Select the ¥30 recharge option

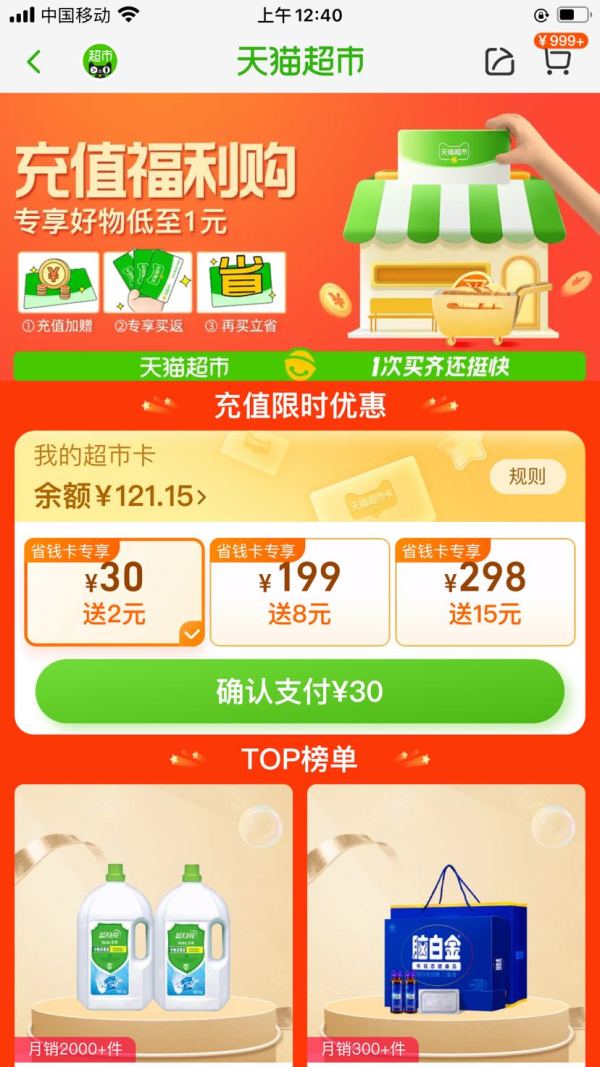[x=115, y=592]
